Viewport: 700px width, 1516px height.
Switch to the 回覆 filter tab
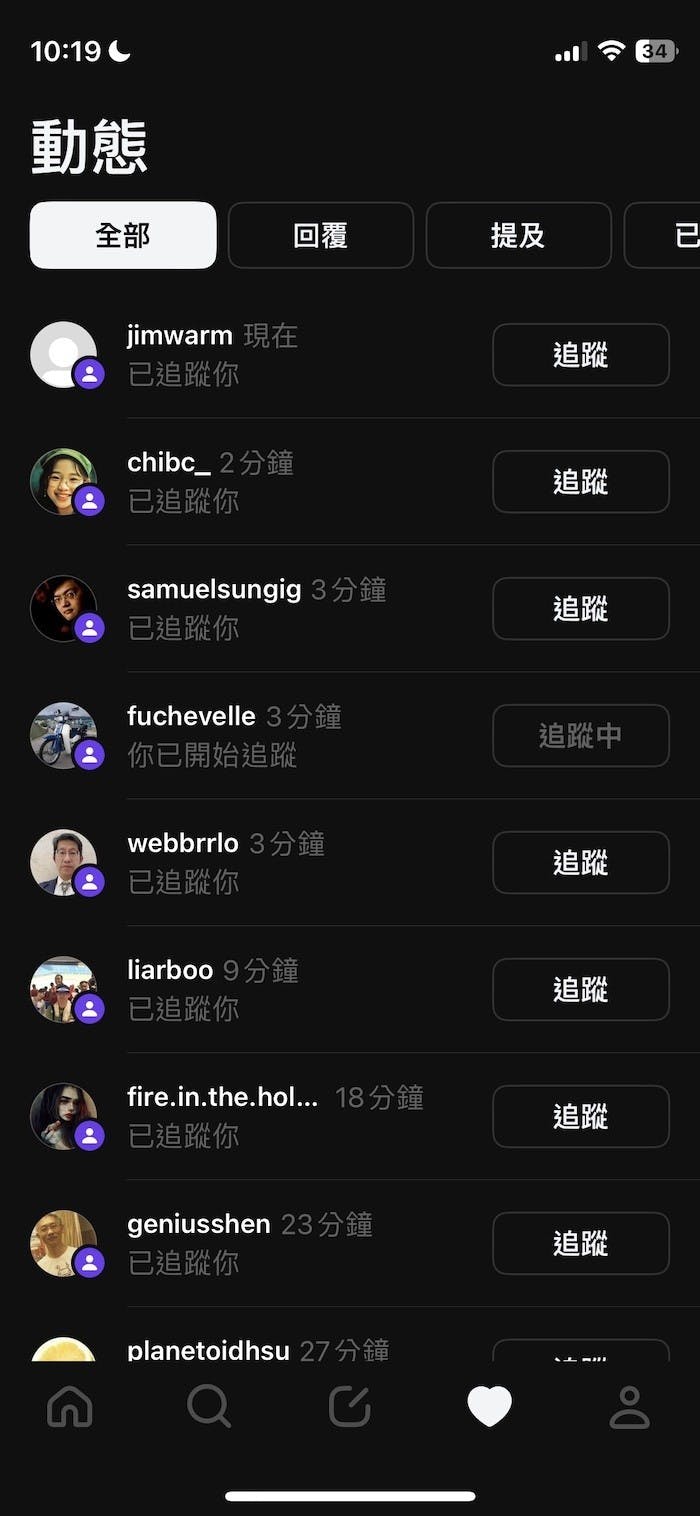click(320, 235)
